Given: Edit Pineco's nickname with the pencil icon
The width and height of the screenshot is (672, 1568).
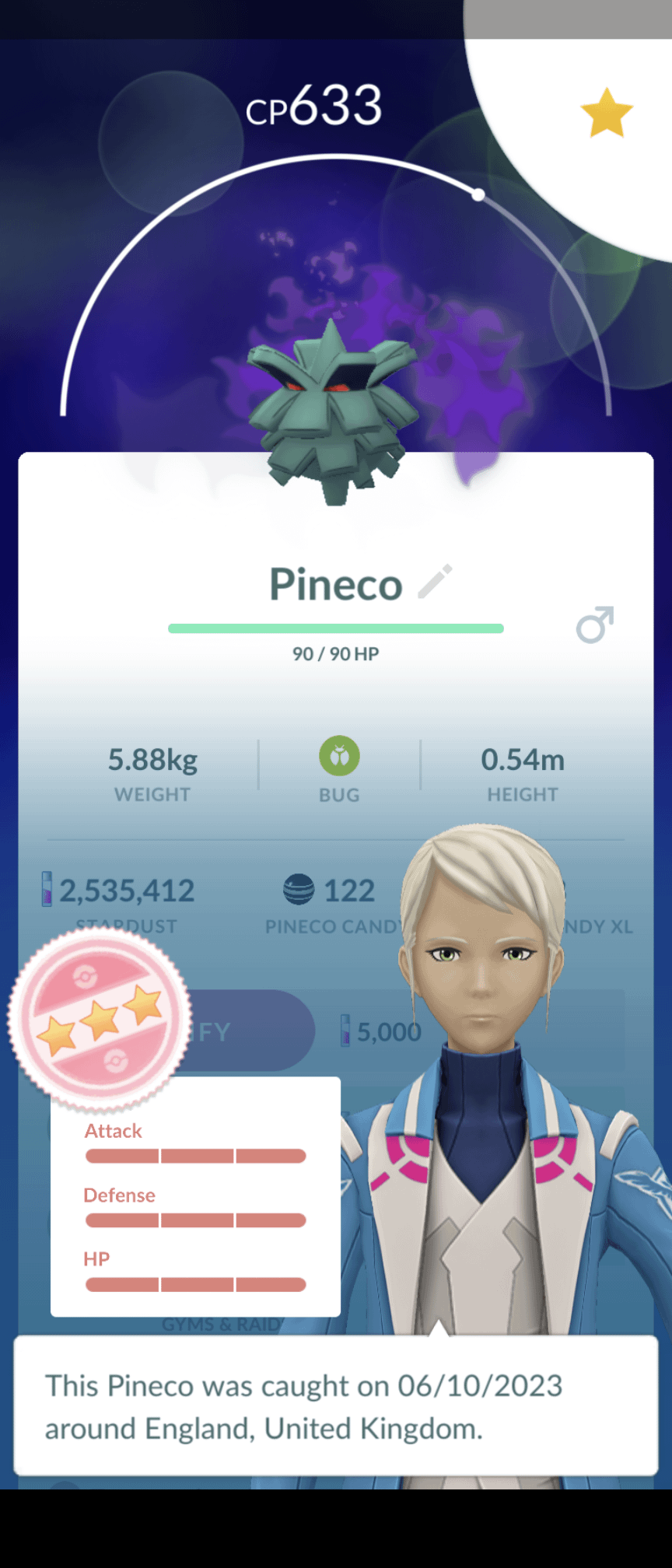Looking at the screenshot, I should tap(435, 582).
